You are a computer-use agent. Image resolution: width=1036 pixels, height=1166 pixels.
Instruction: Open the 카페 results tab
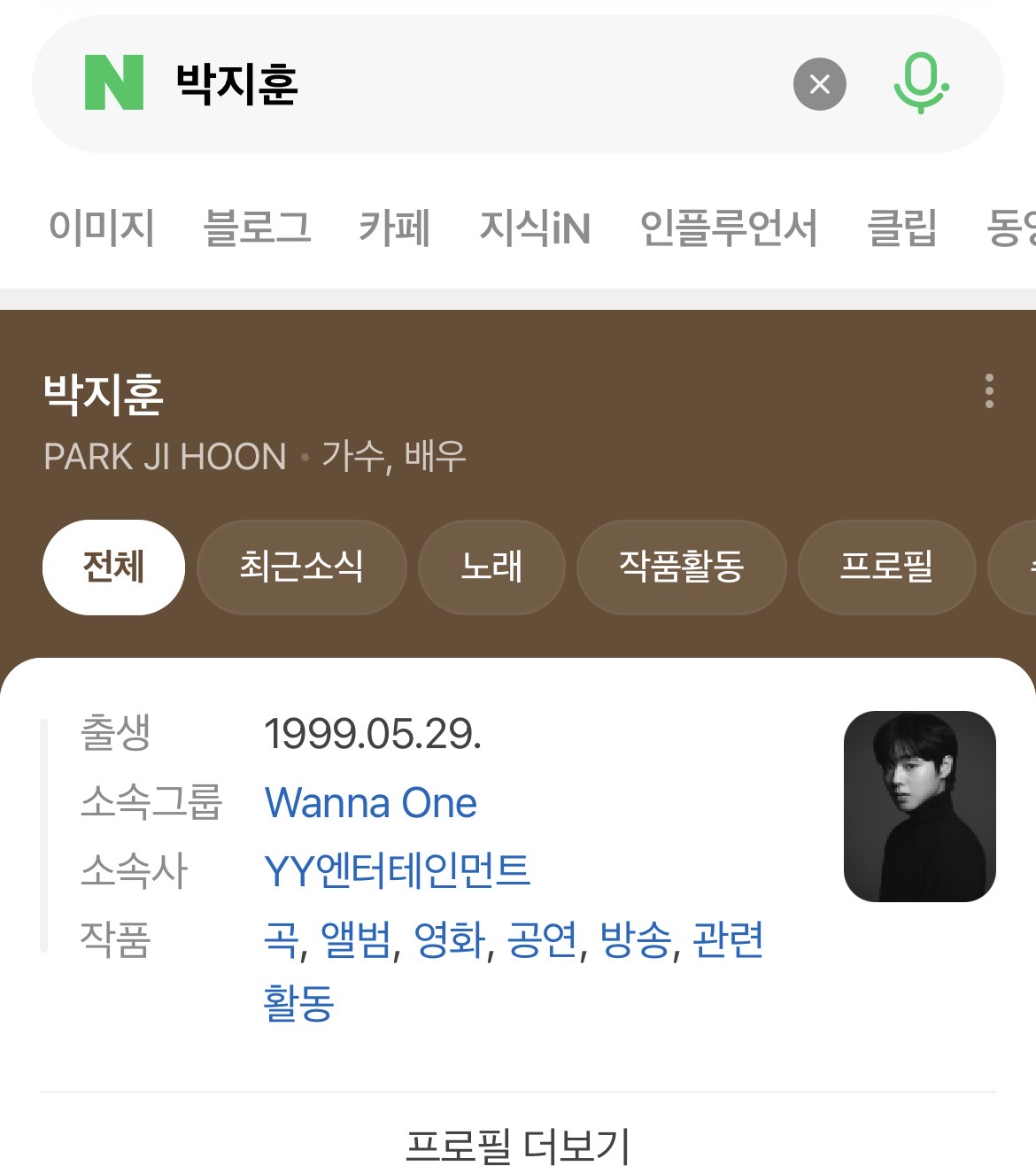point(395,228)
